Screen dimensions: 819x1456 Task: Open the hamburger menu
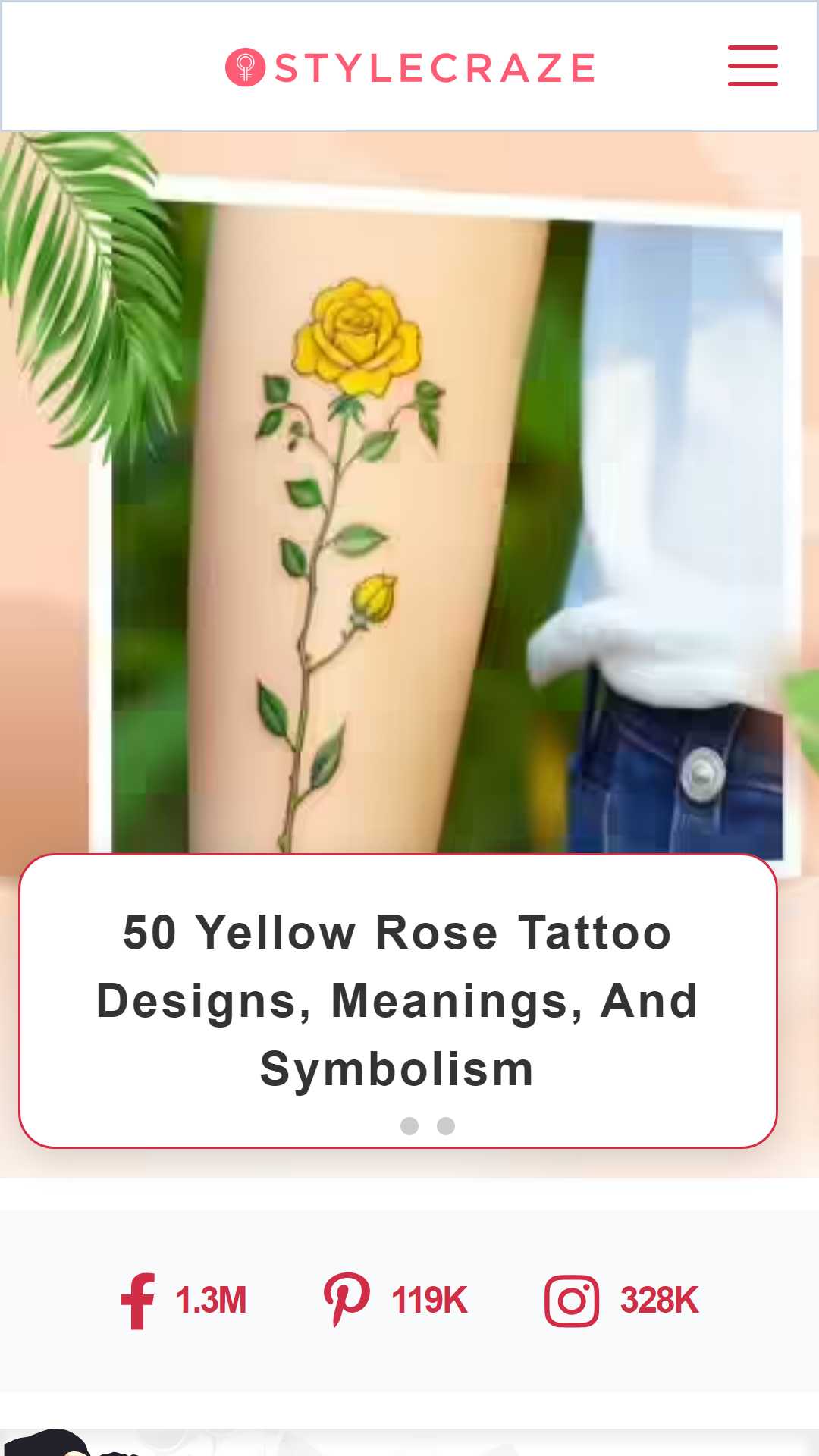pyautogui.click(x=752, y=66)
